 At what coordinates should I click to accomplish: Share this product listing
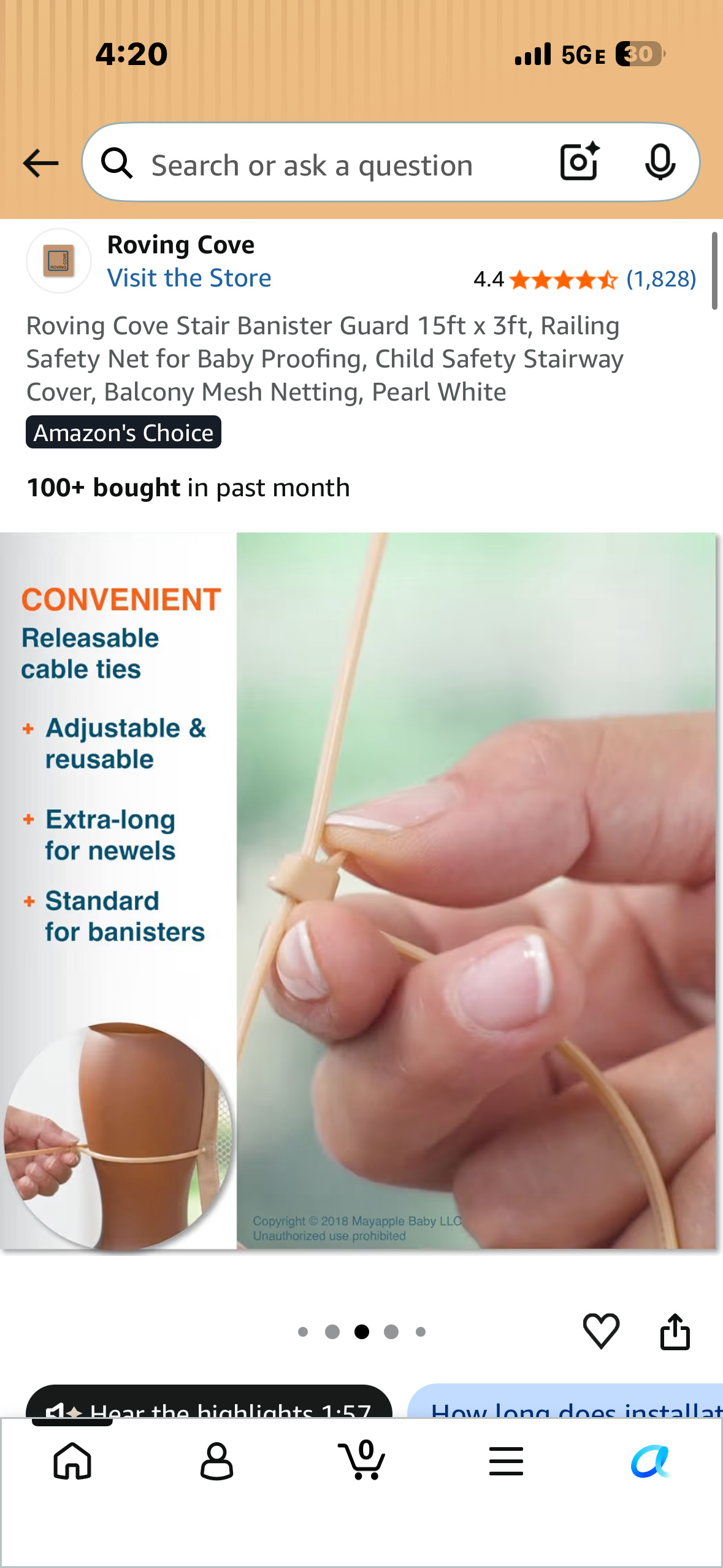[x=675, y=1331]
